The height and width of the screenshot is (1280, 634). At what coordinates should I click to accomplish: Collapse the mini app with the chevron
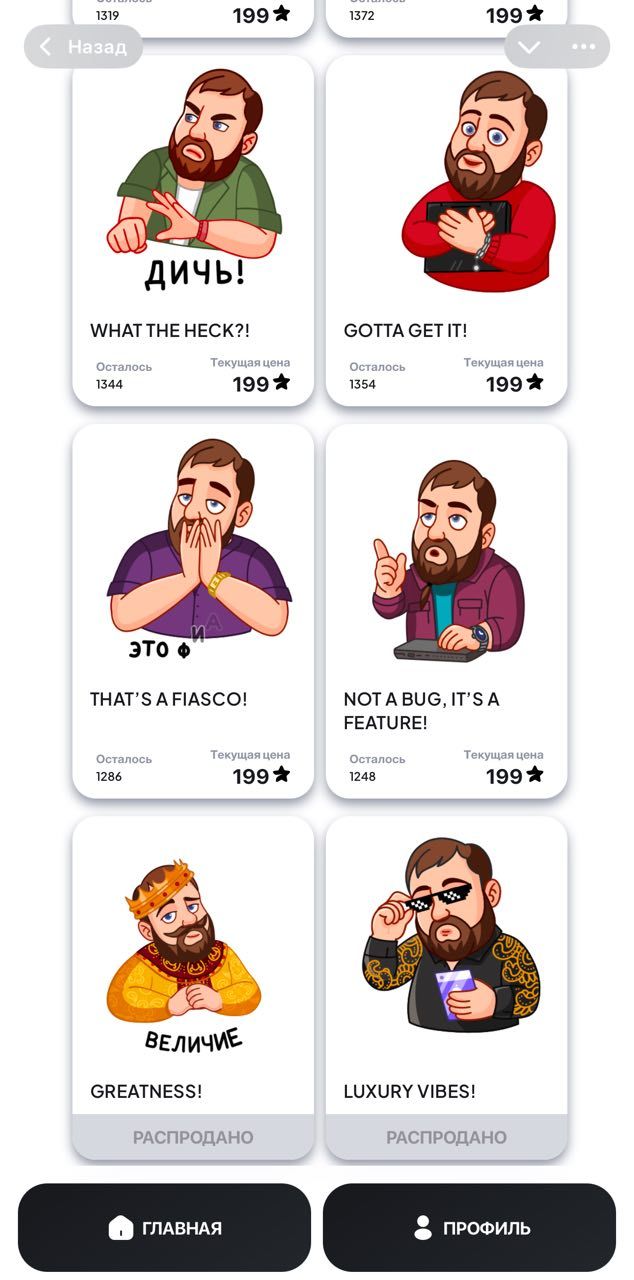coord(529,47)
